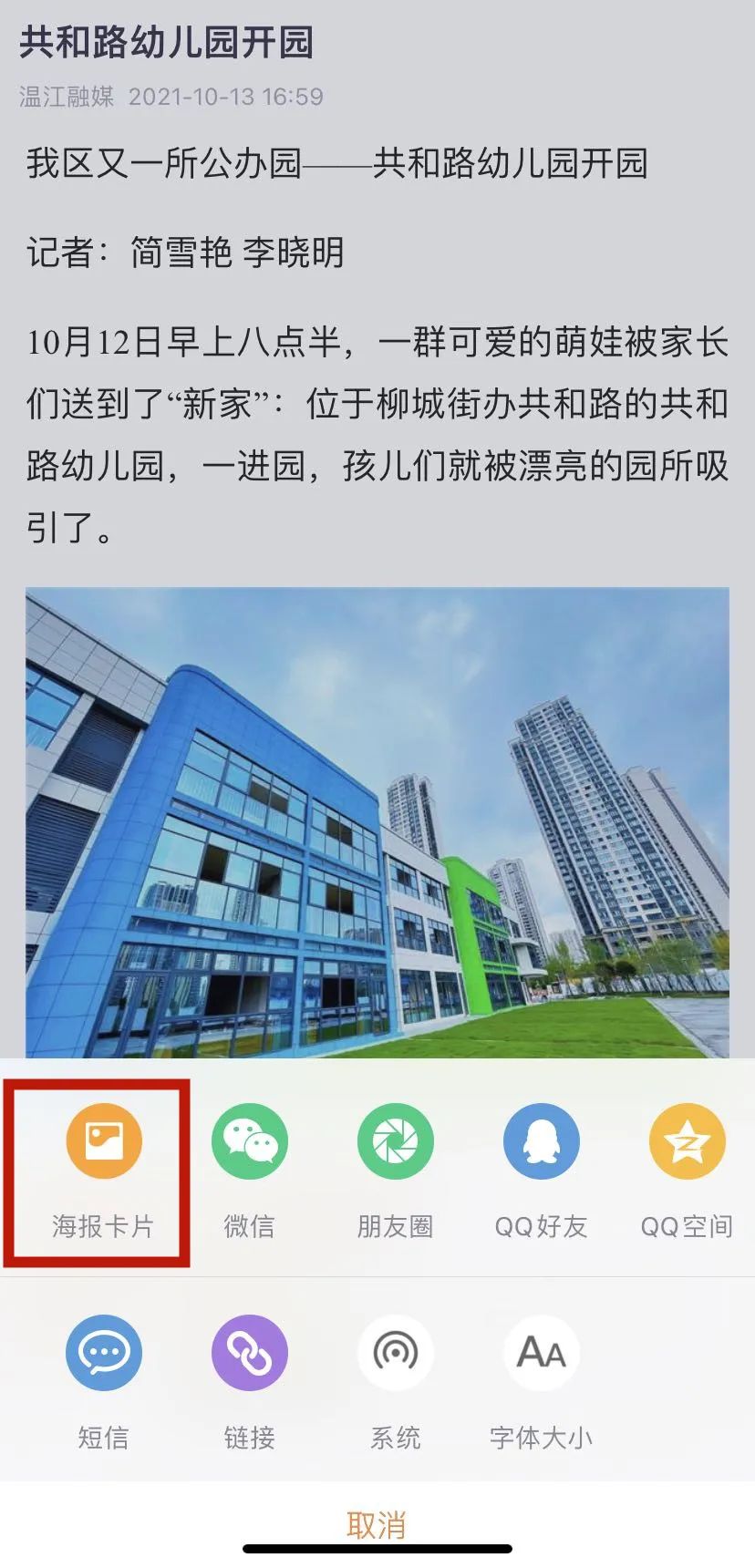
Task: Share article to 微信
Action: point(249,1141)
